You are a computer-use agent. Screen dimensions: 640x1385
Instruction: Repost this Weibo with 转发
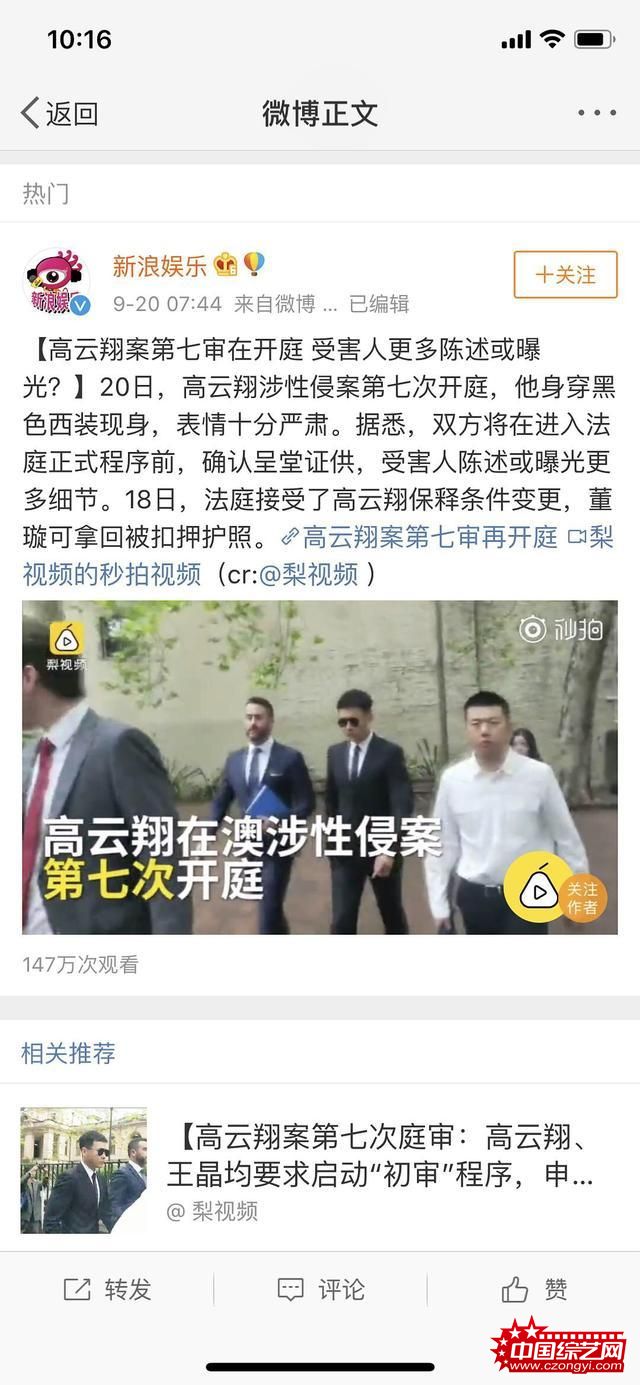click(107, 1289)
